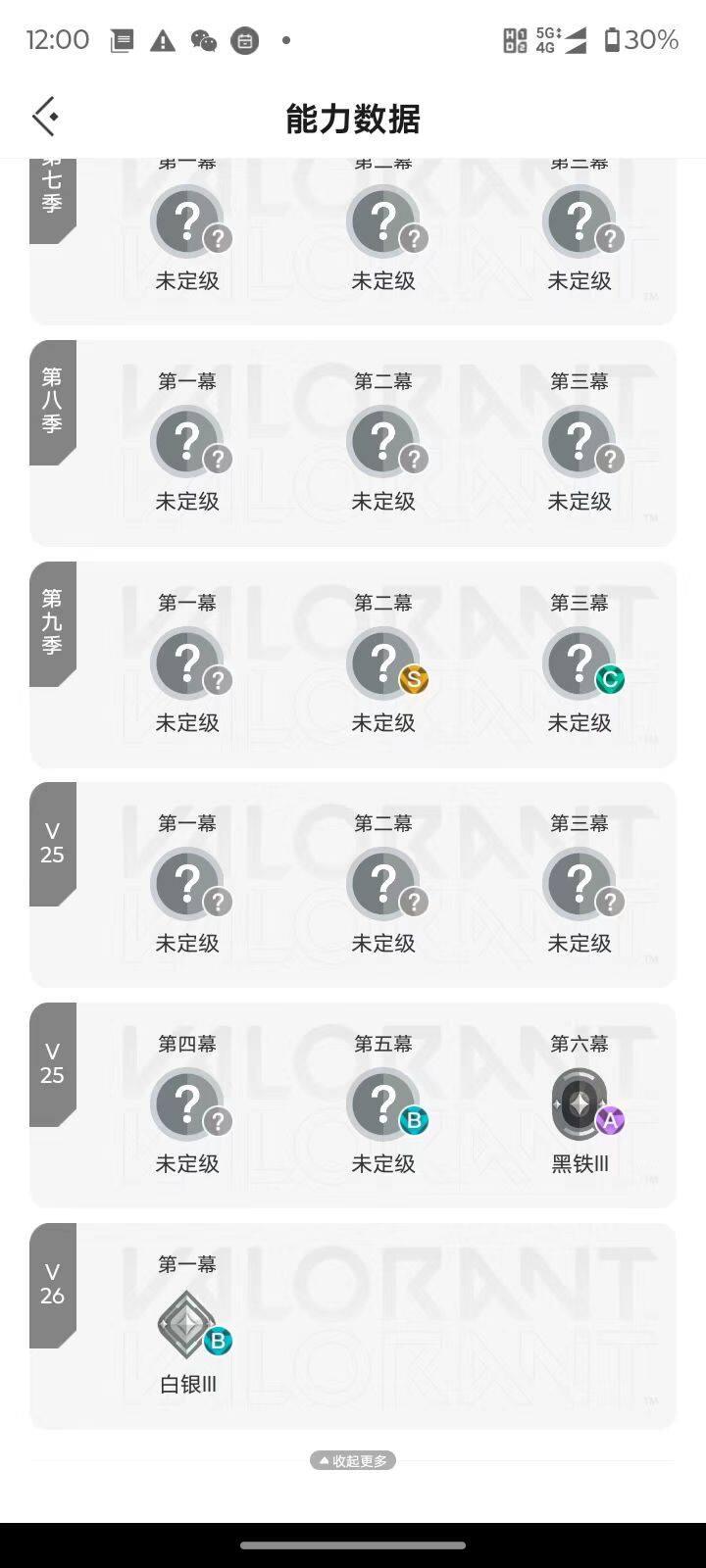Click the 未定级 label under 第八季 第三幕

tap(580, 501)
